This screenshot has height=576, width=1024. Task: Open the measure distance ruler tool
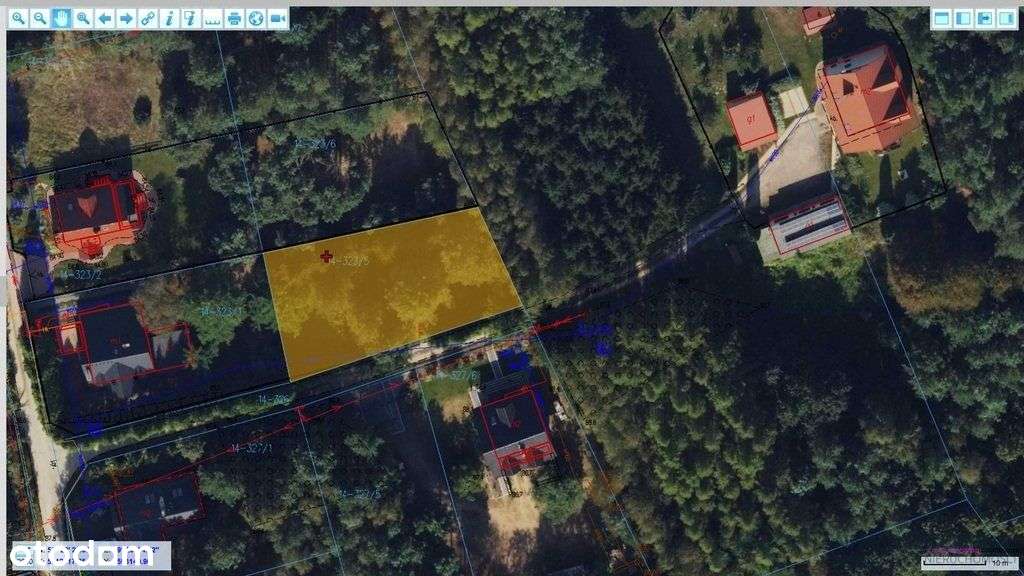[212, 18]
